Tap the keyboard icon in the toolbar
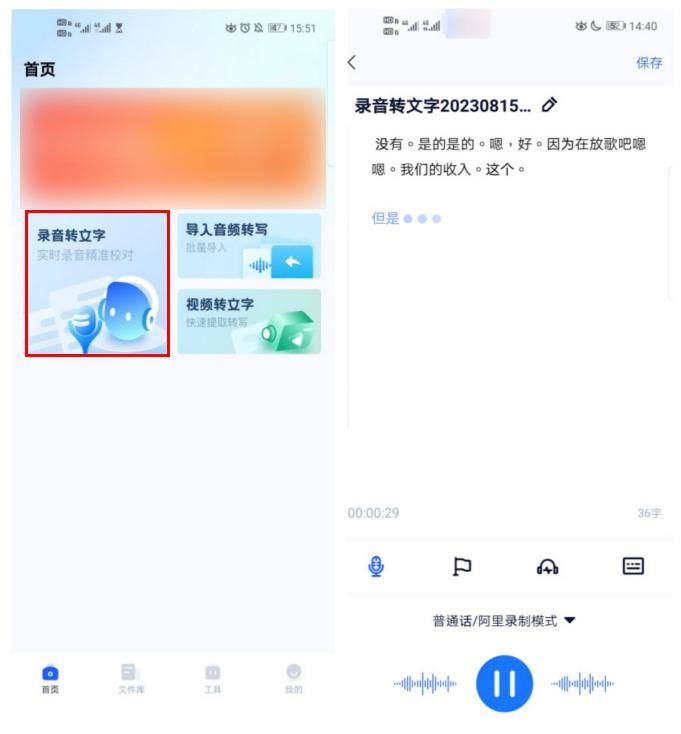The height and width of the screenshot is (734, 681). [633, 567]
